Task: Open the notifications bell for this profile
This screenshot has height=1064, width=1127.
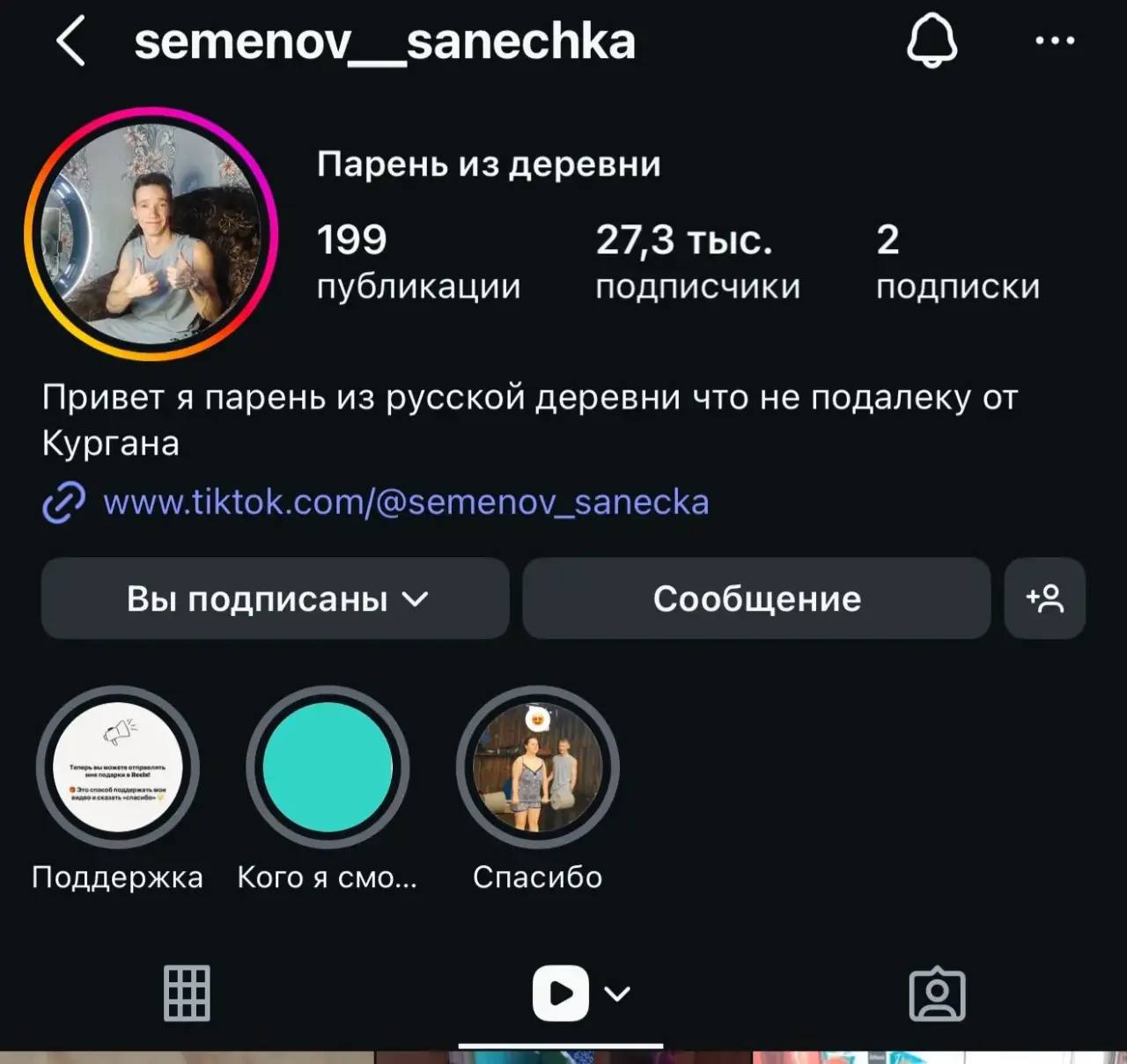Action: 932,41
